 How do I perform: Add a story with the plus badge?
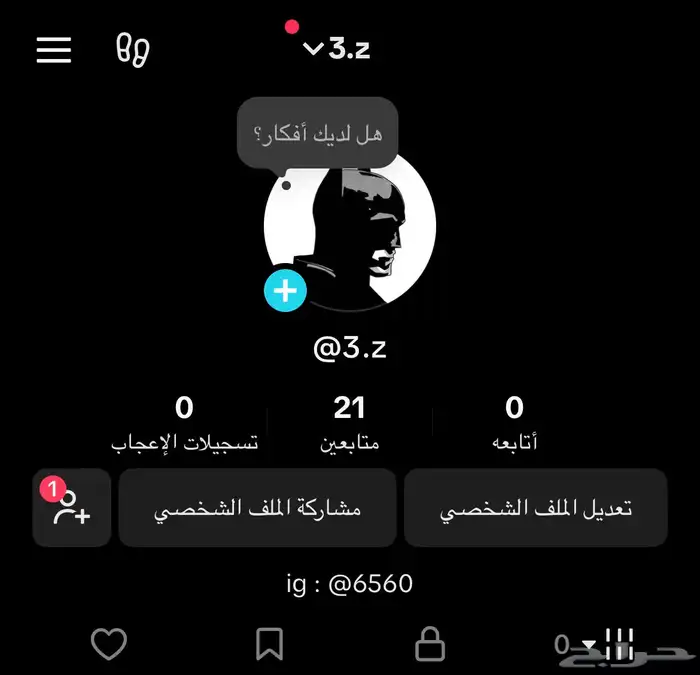285,291
